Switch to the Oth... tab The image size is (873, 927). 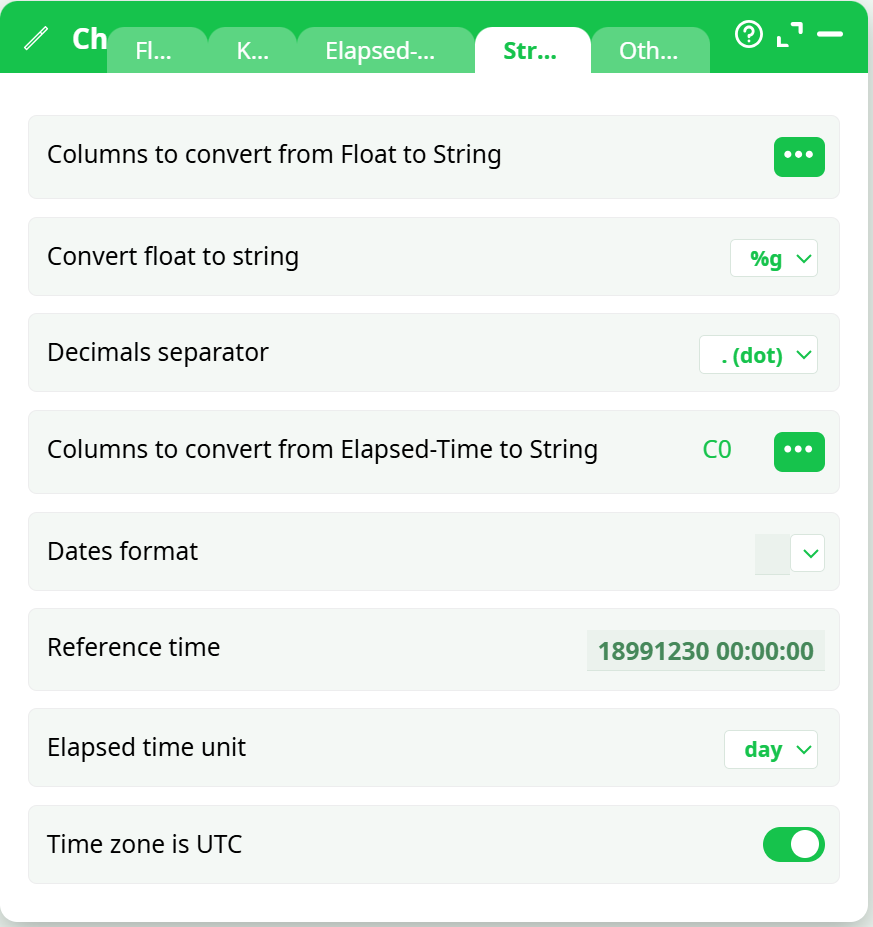pyautogui.click(x=648, y=51)
